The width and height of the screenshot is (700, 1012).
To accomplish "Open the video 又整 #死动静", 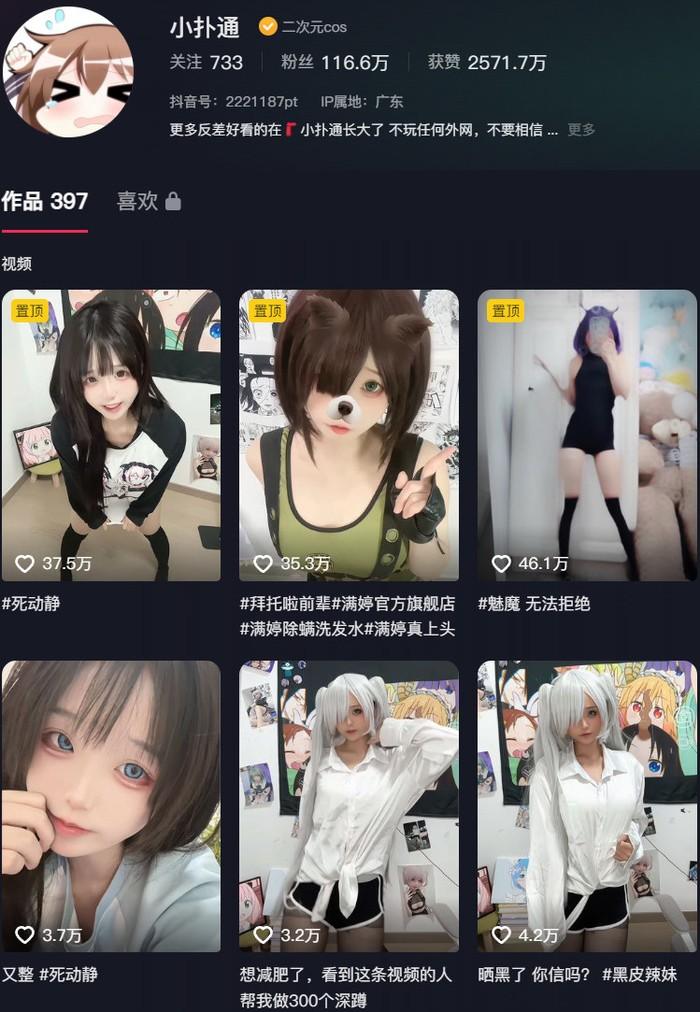I will 111,805.
